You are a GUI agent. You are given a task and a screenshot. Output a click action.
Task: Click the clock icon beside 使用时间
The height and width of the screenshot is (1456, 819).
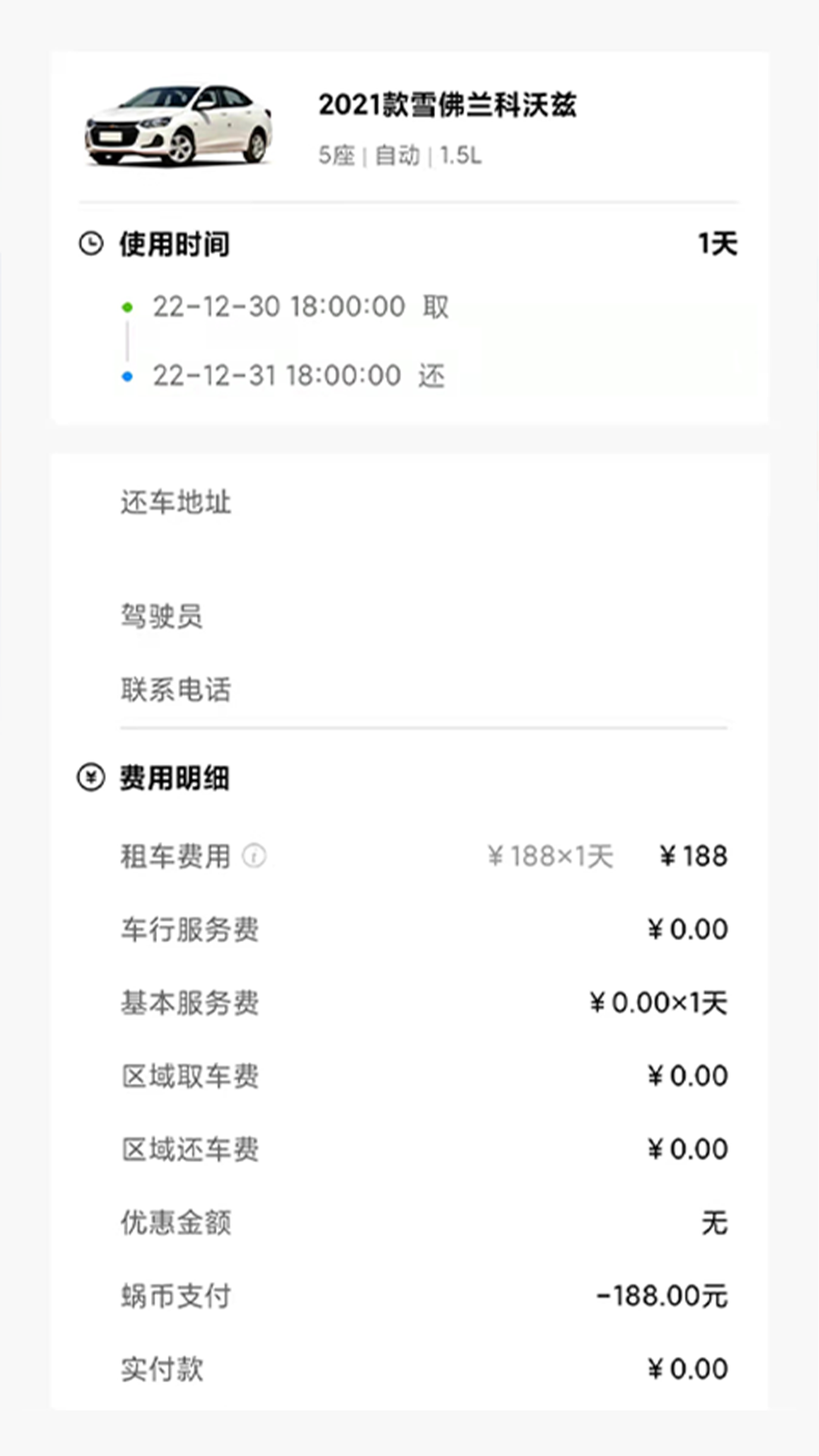[90, 244]
